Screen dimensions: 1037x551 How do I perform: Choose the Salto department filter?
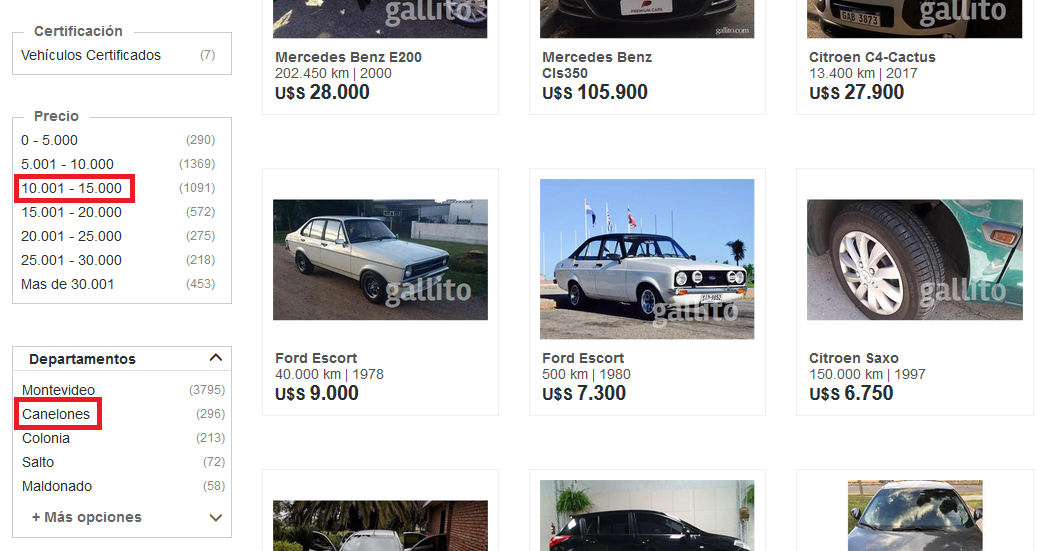[x=38, y=462]
